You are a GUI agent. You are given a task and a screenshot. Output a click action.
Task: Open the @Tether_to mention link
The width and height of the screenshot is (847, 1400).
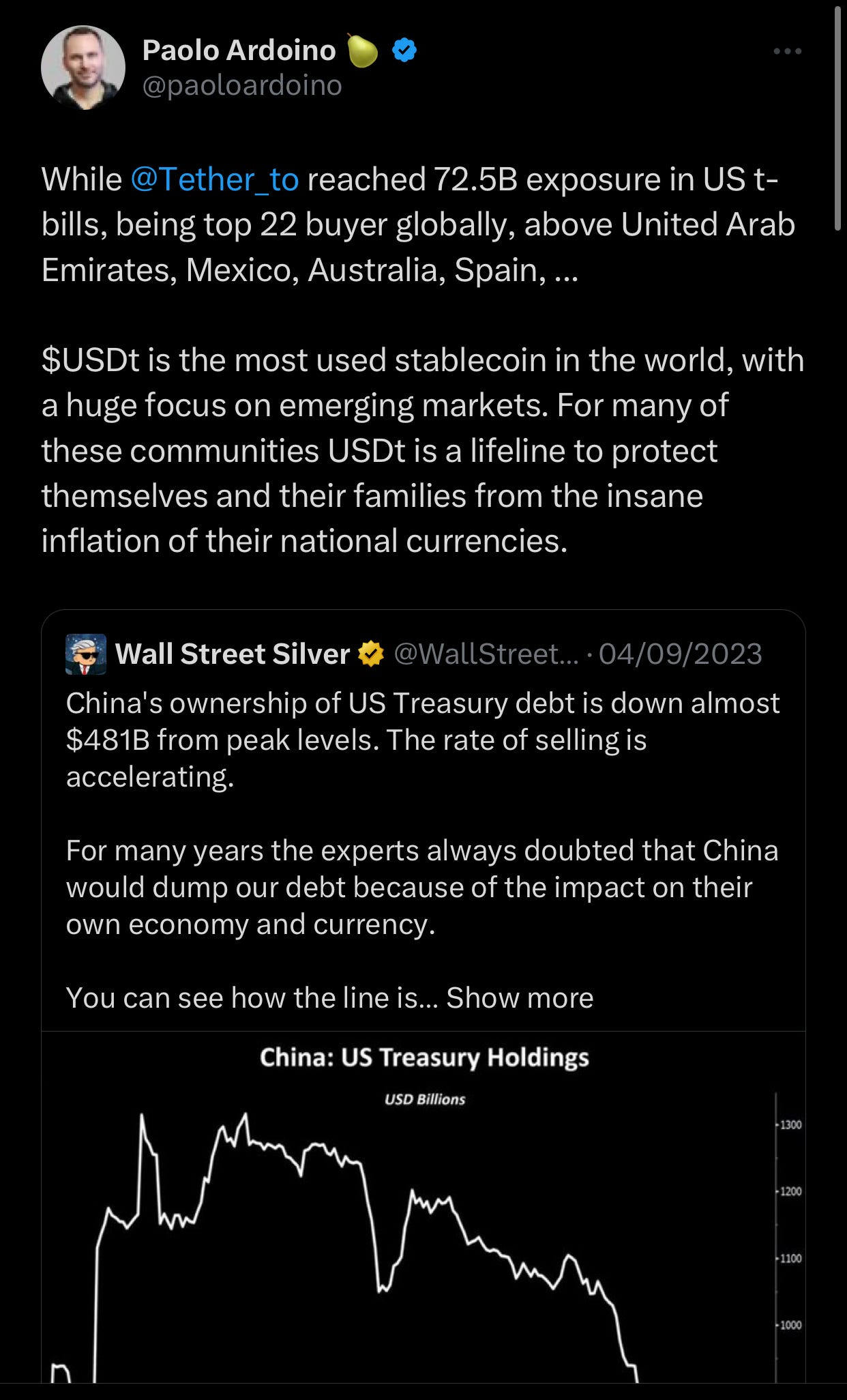tap(214, 179)
